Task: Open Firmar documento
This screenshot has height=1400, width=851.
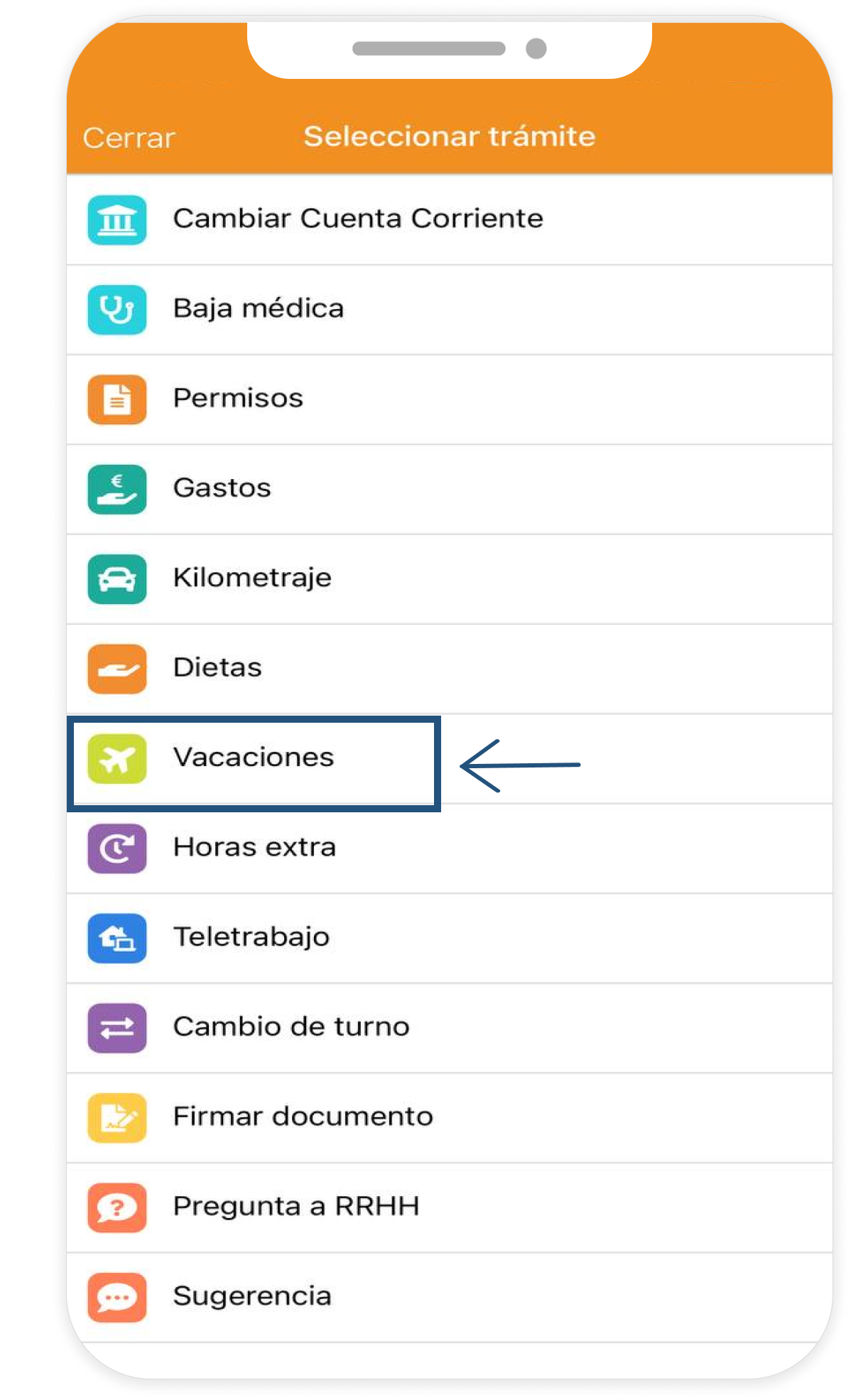Action: coord(303,1116)
